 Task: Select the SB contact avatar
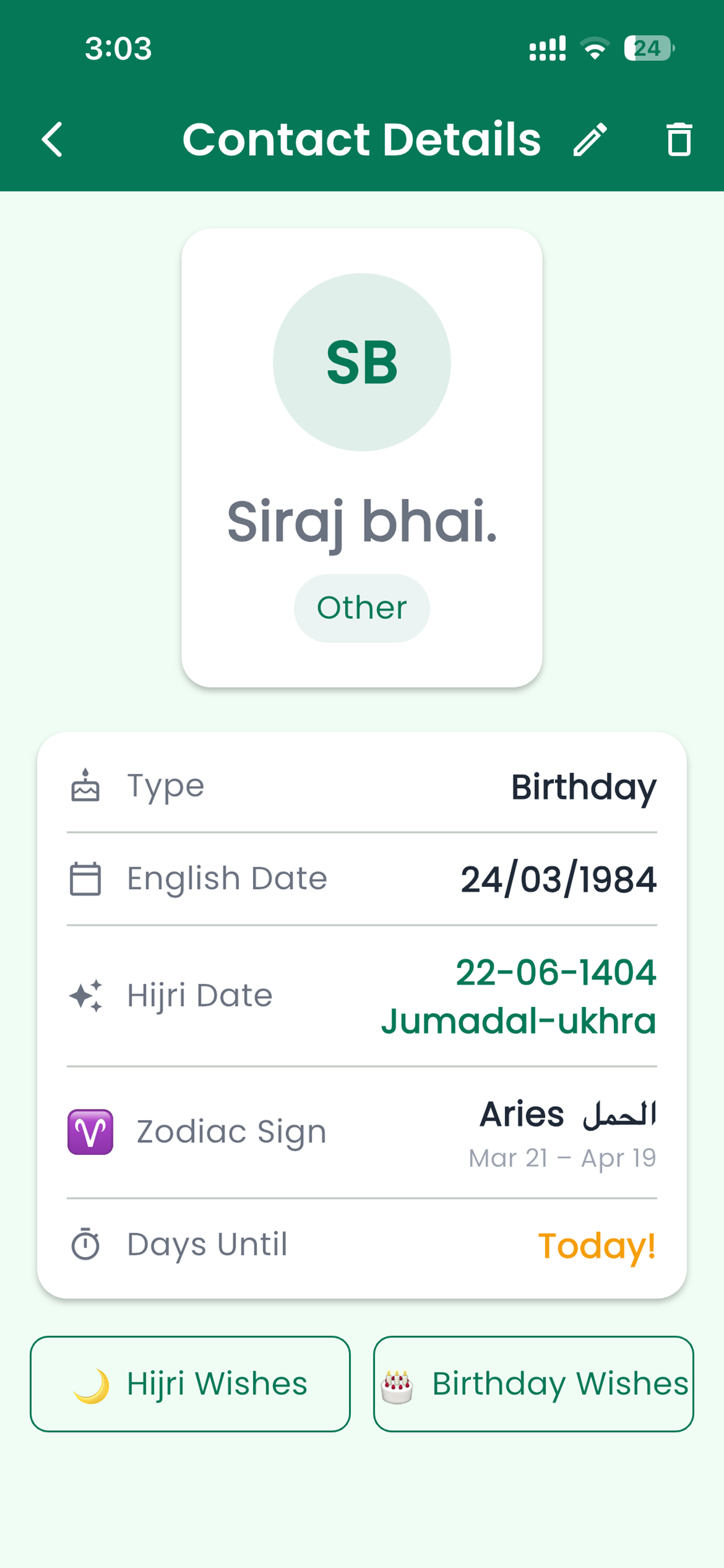coord(361,362)
